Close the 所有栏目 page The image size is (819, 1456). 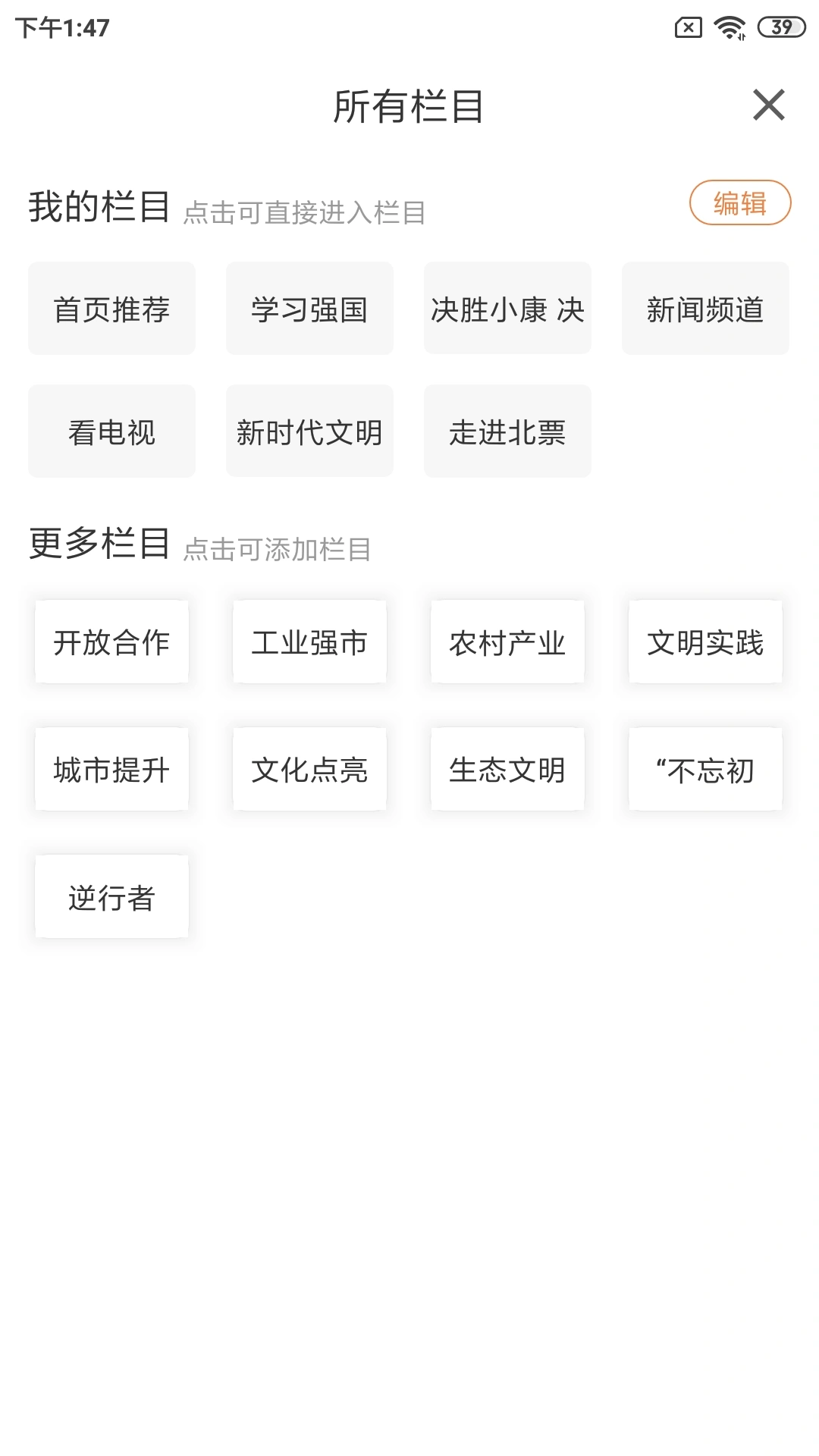click(770, 105)
